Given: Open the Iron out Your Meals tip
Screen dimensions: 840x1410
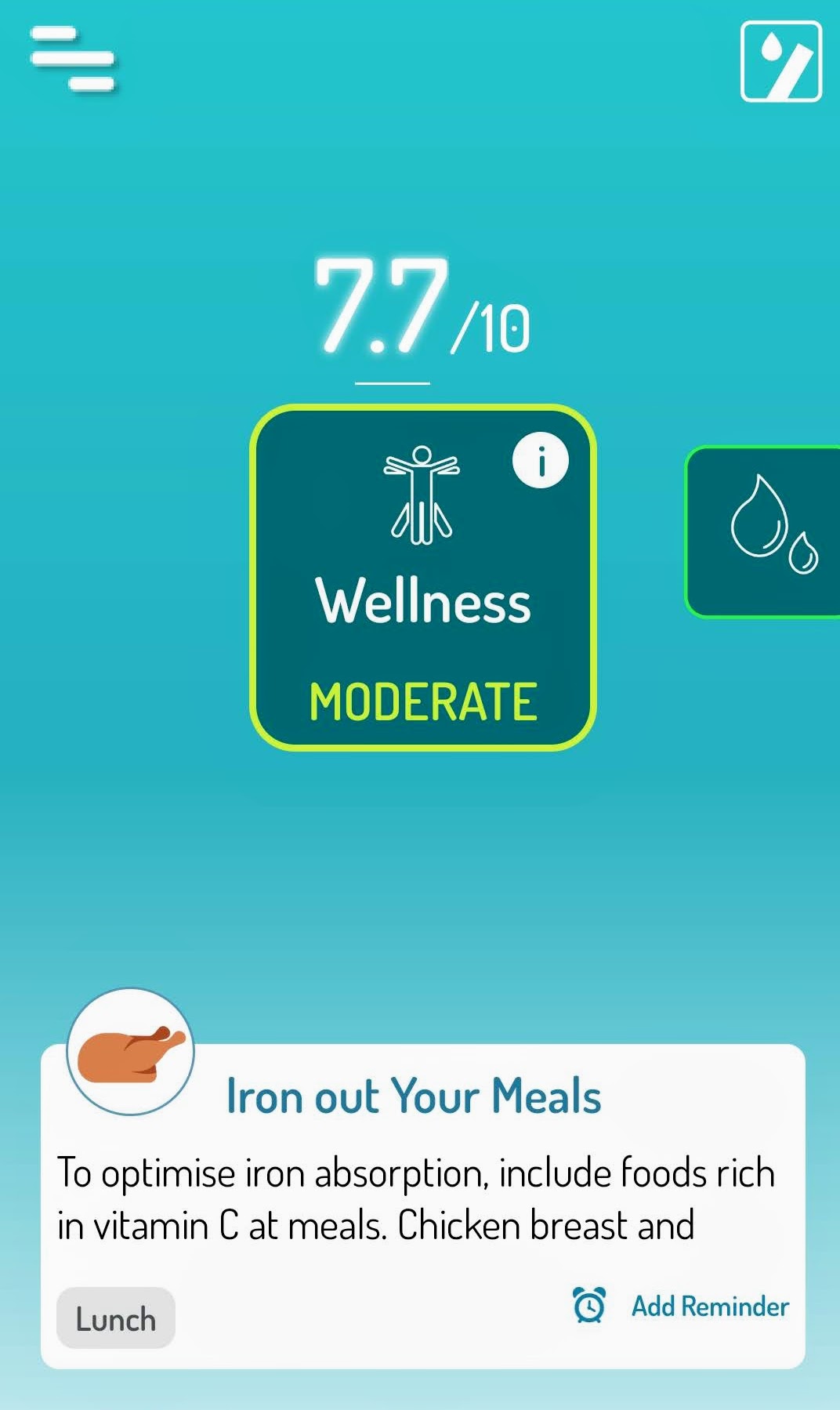Looking at the screenshot, I should (x=414, y=1096).
